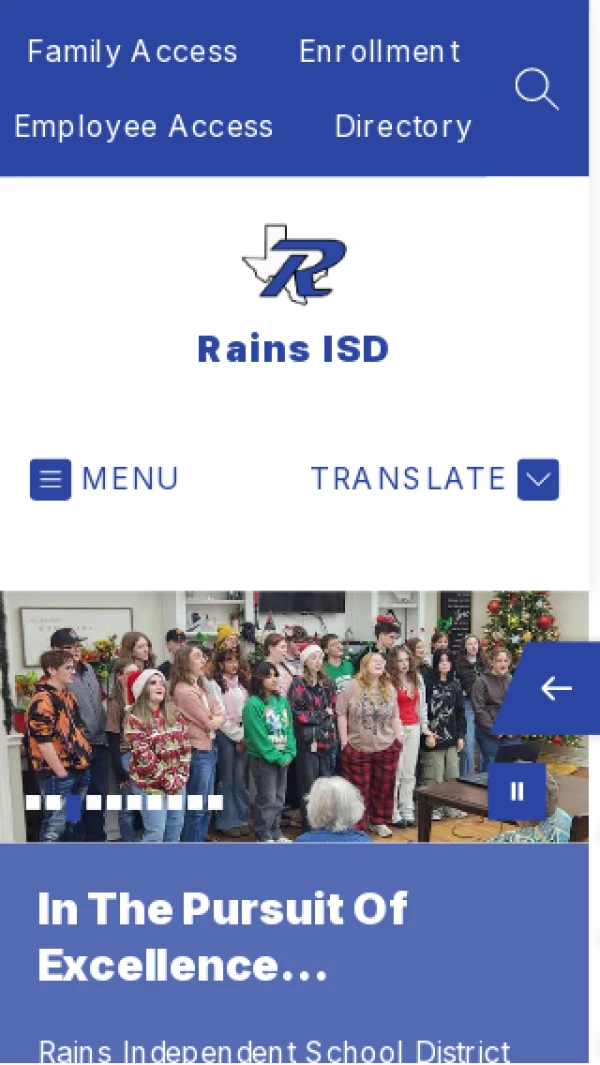
Task: Open the Family Access link
Action: coord(132,51)
